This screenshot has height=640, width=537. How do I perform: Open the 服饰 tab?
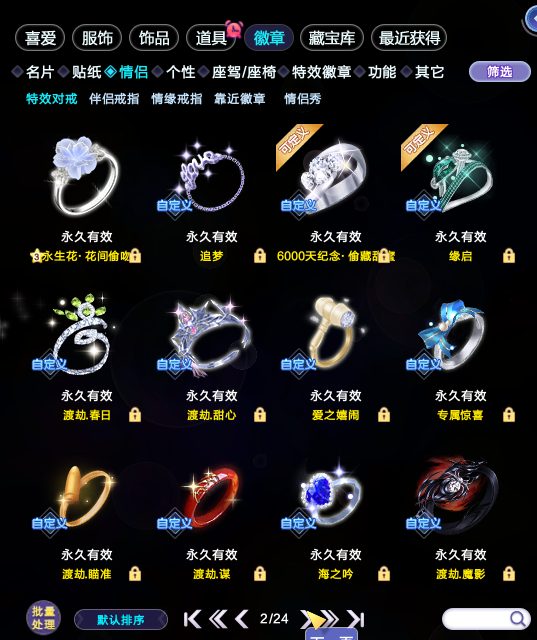tap(97, 38)
